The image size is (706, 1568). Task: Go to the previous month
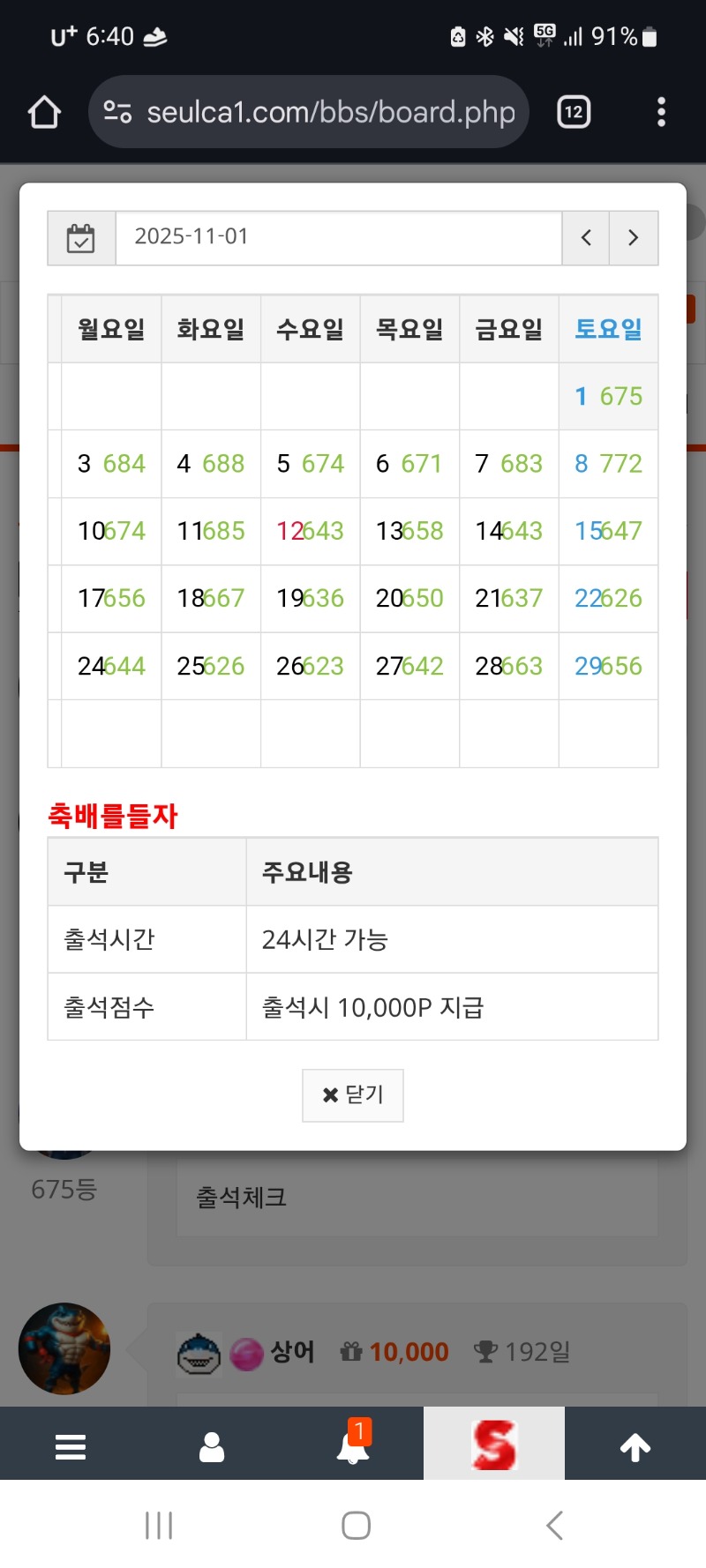(x=586, y=238)
